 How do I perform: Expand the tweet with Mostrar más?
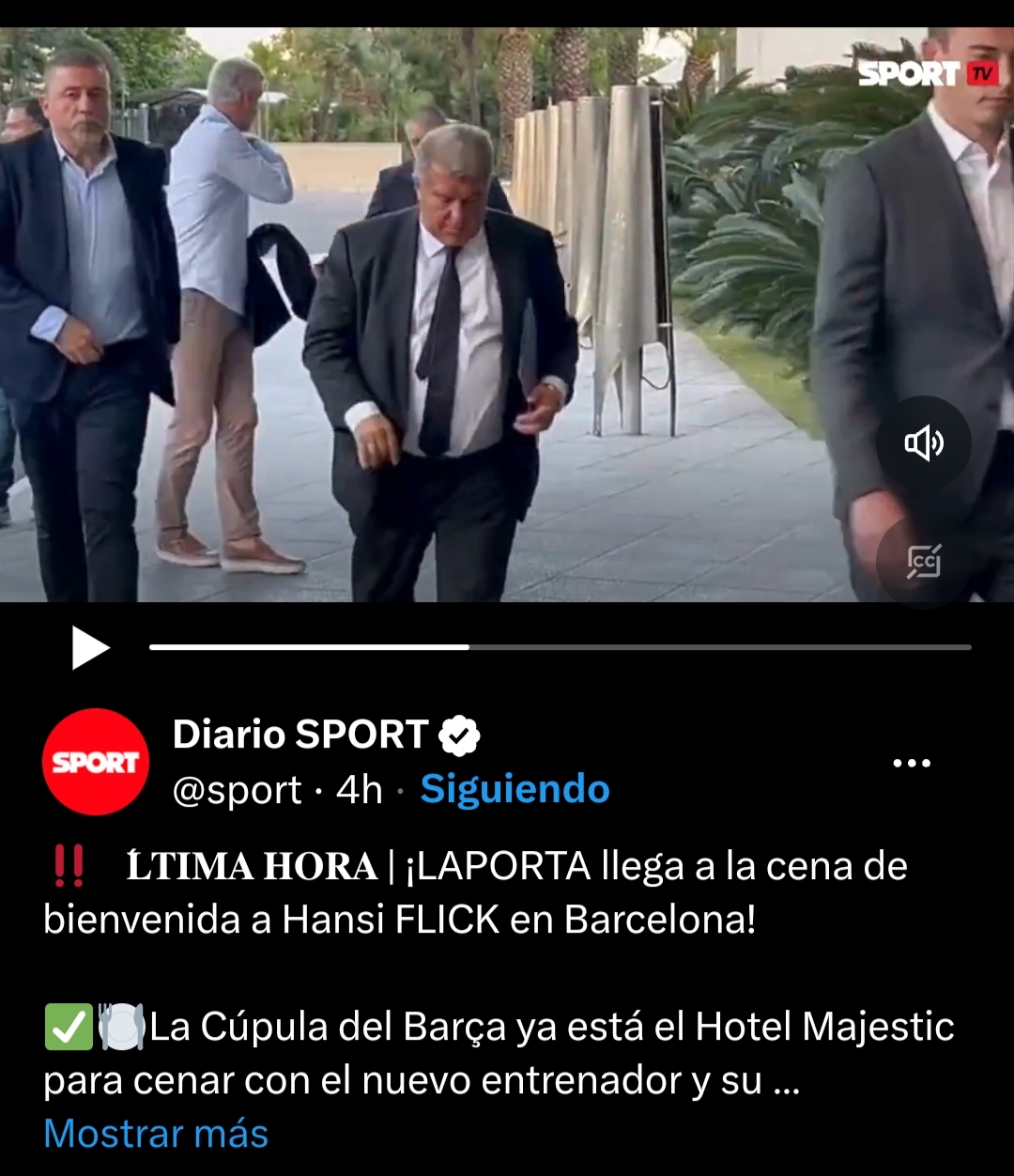(x=156, y=1134)
